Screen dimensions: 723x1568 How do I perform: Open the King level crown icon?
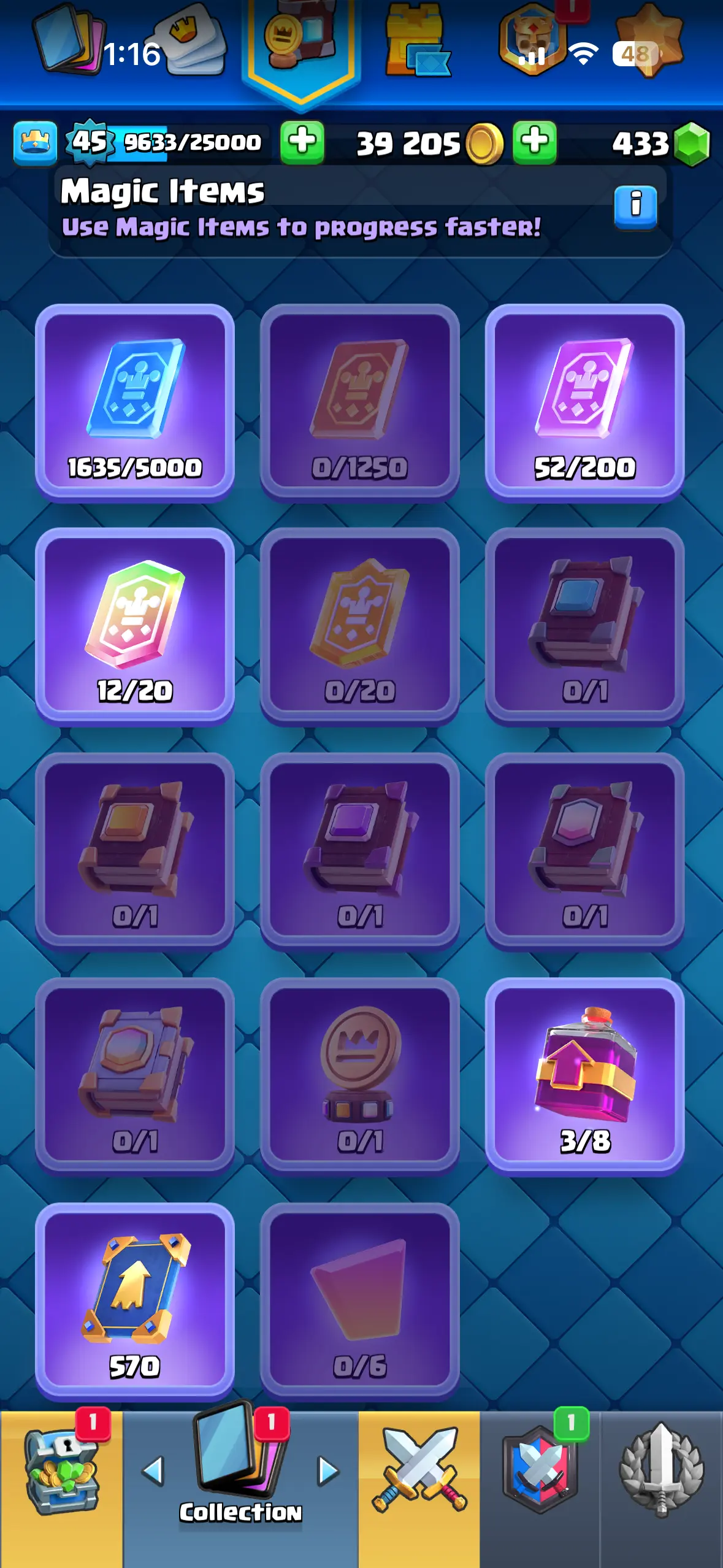35,144
